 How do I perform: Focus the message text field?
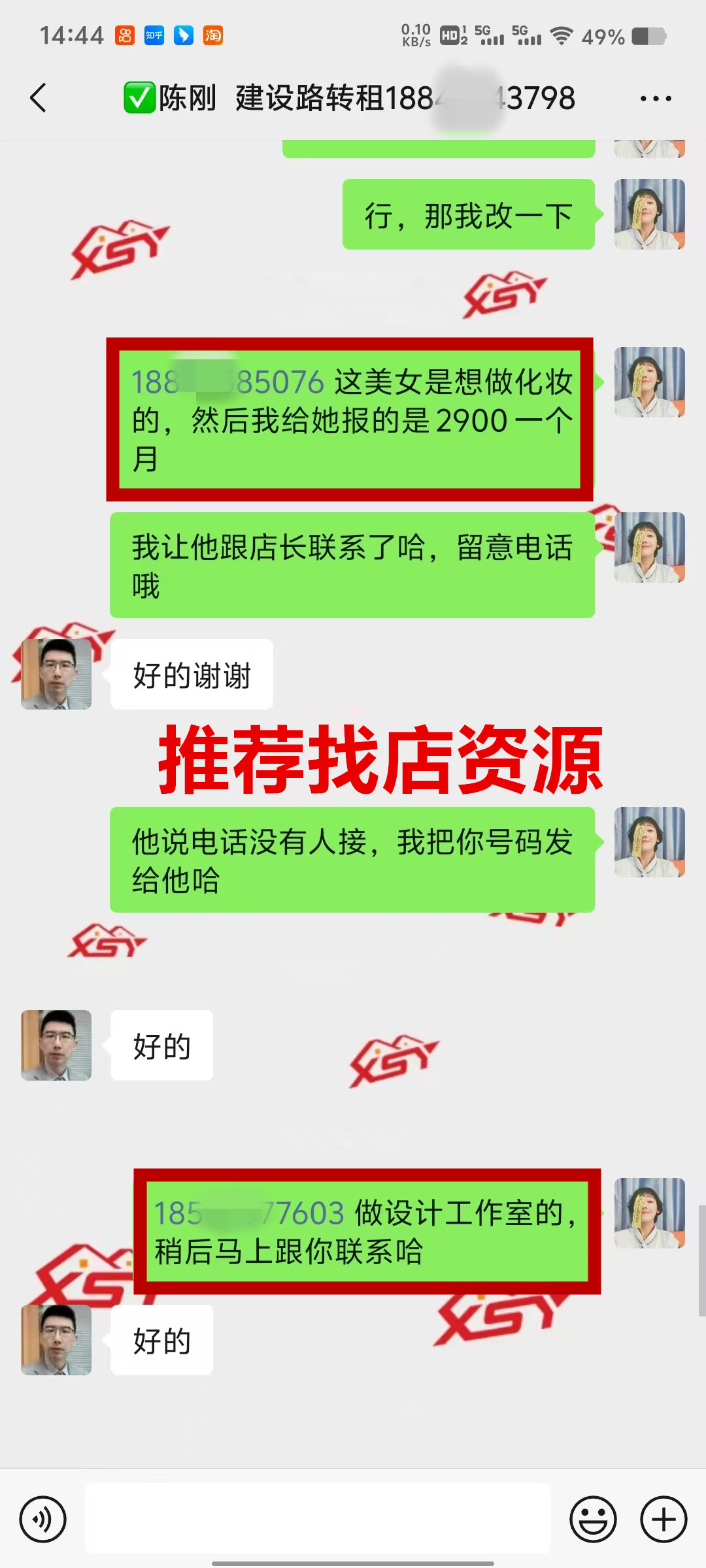(318, 1518)
